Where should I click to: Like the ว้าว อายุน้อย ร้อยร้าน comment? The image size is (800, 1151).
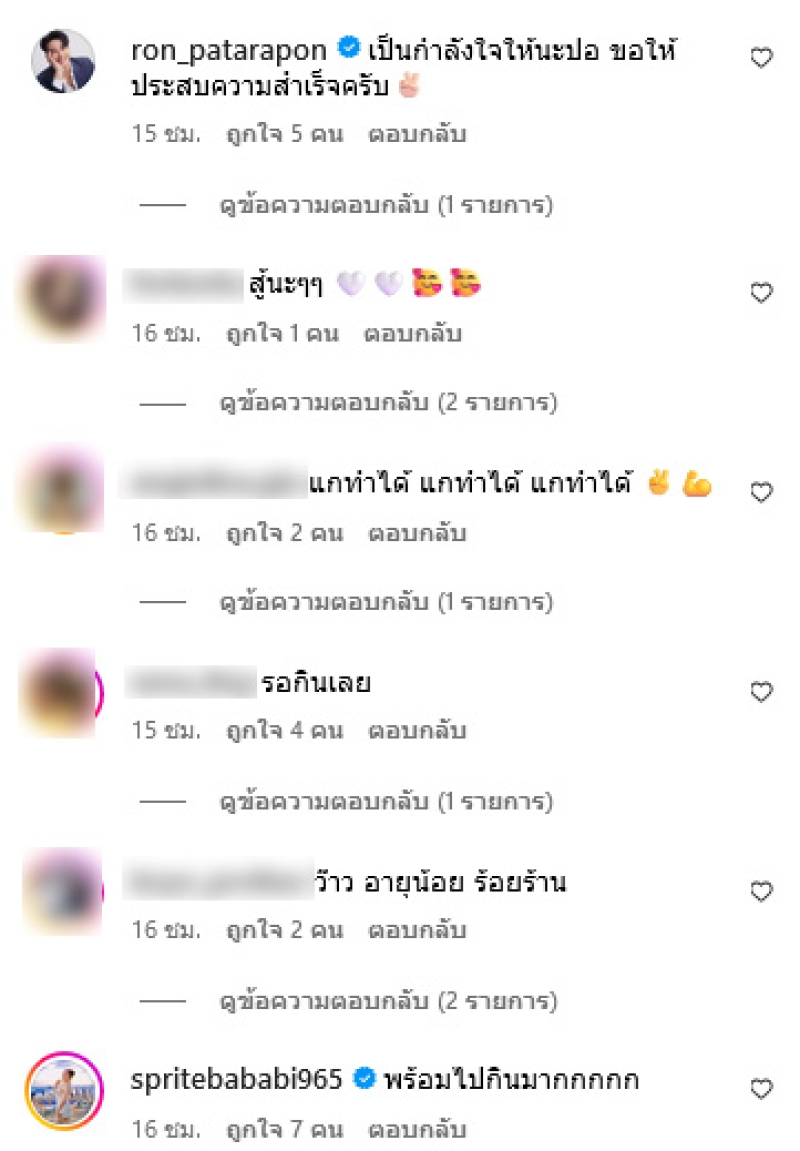[761, 890]
